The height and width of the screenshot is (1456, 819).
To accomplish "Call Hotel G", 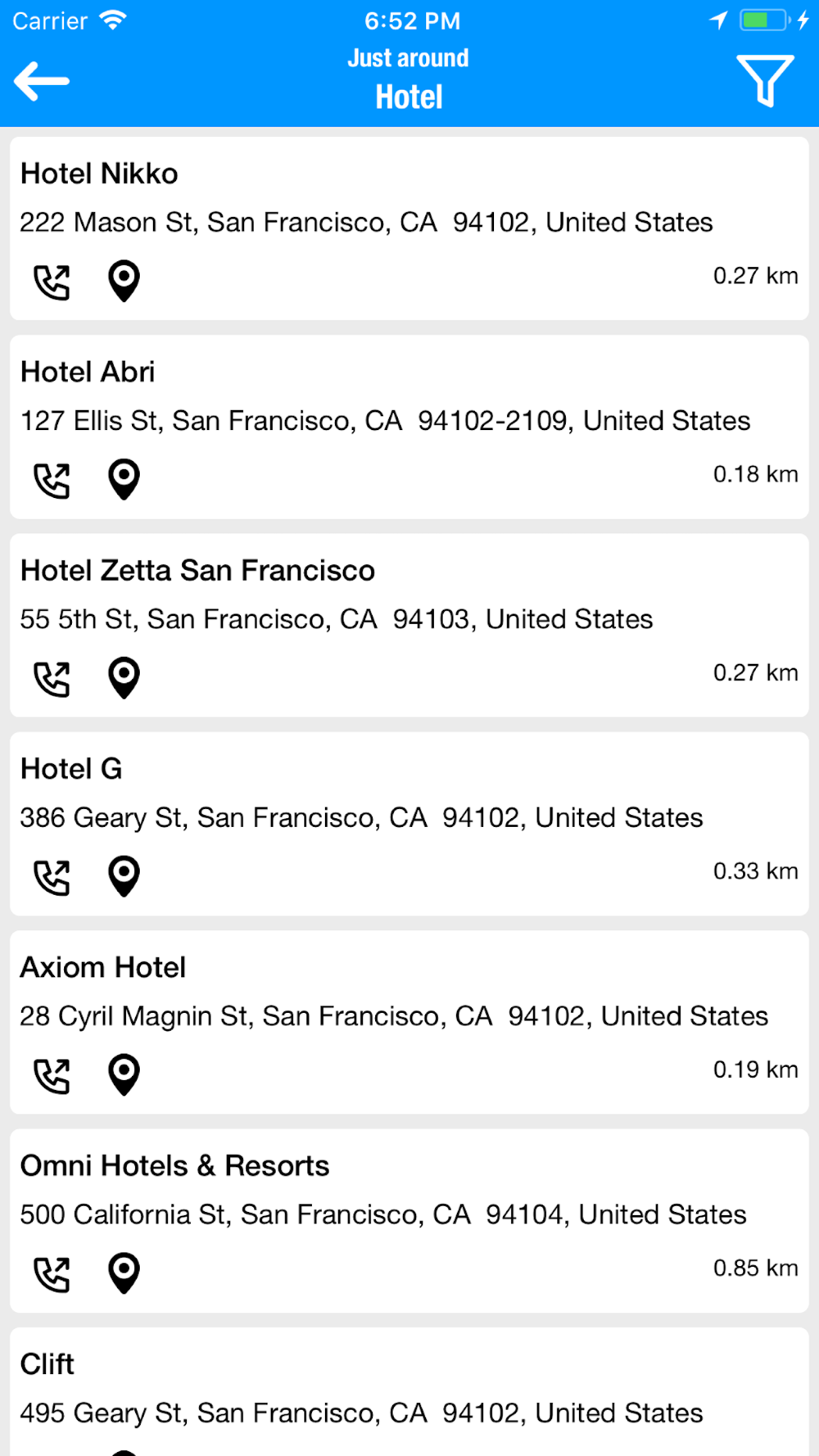I will pyautogui.click(x=52, y=877).
